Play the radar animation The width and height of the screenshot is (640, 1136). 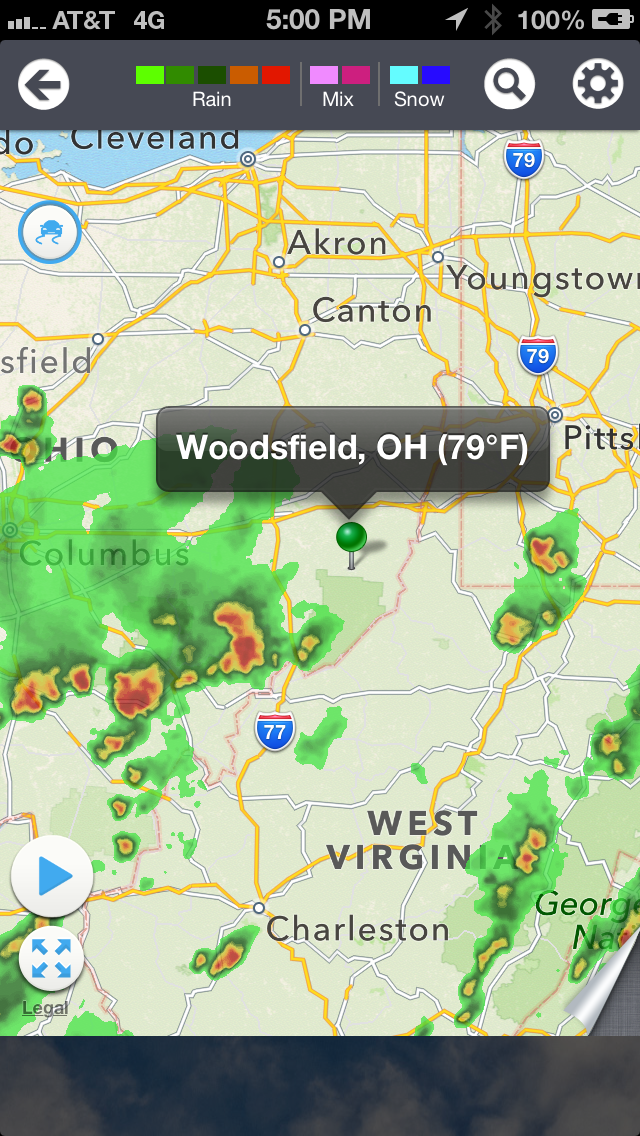tap(52, 877)
